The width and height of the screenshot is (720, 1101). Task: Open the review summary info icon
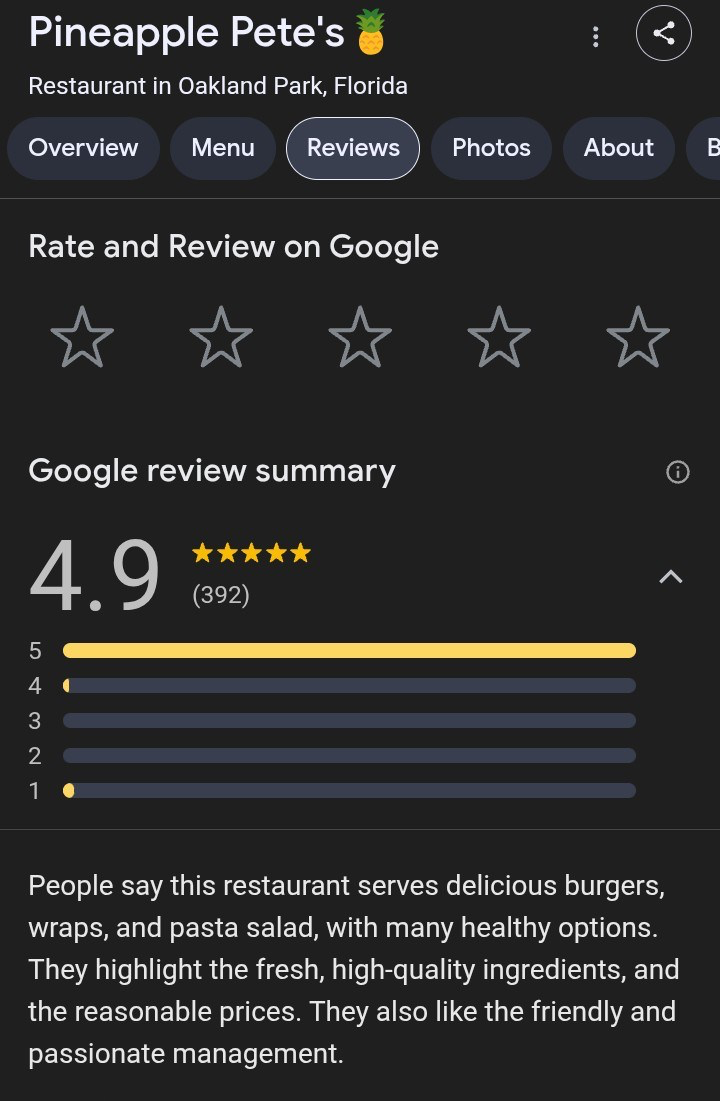pyautogui.click(x=677, y=472)
